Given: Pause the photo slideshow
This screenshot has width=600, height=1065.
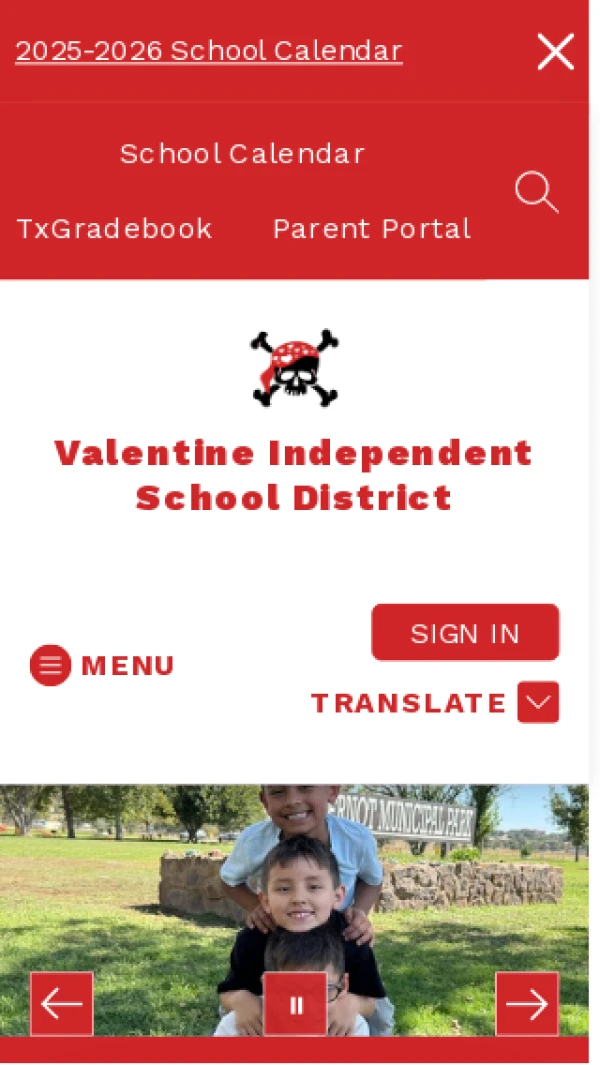Looking at the screenshot, I should tap(295, 1003).
